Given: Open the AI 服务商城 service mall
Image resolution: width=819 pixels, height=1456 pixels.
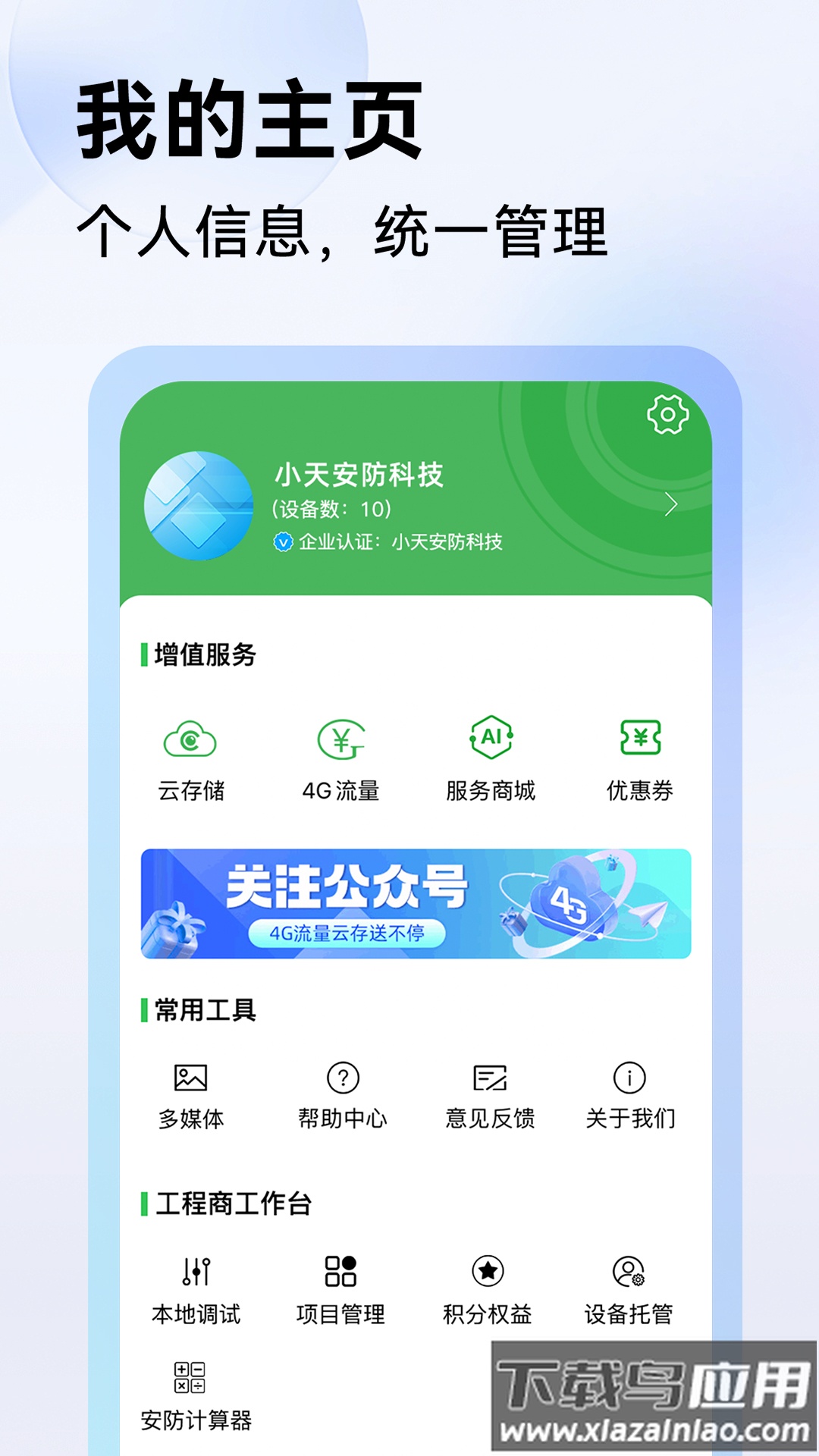Looking at the screenshot, I should click(491, 758).
